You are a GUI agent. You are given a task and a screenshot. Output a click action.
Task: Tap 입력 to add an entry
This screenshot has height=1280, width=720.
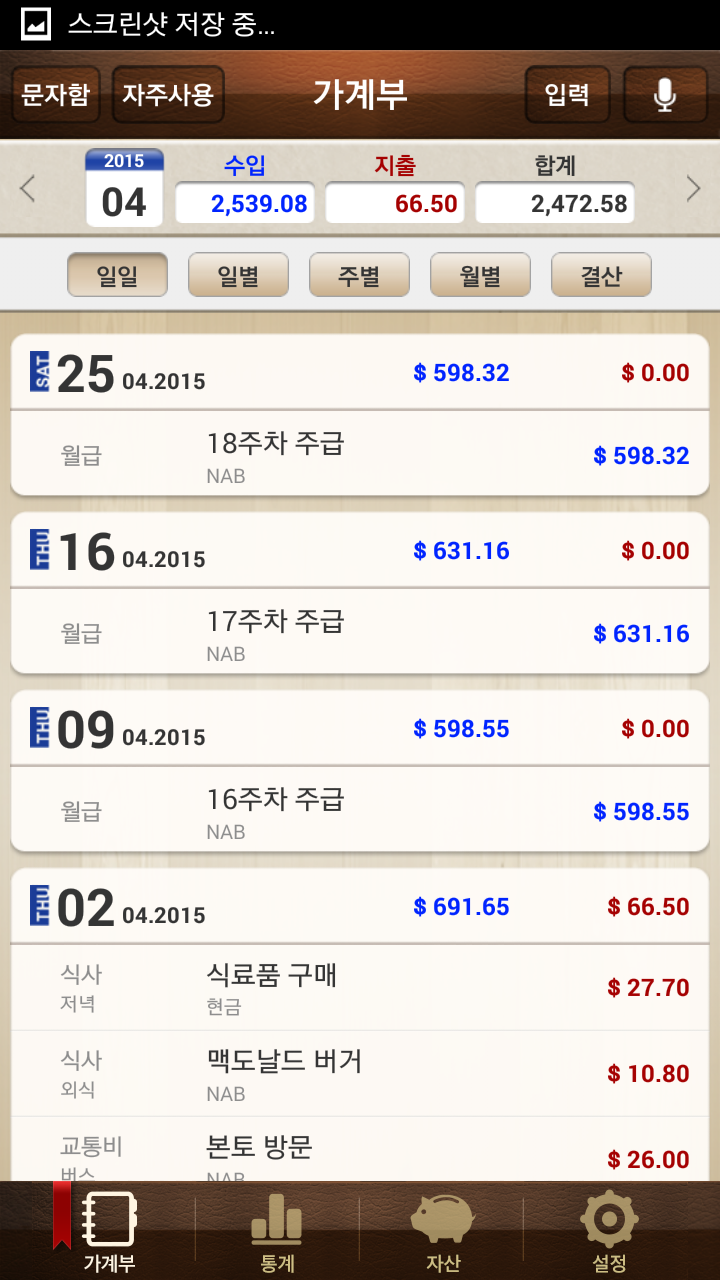pyautogui.click(x=567, y=95)
